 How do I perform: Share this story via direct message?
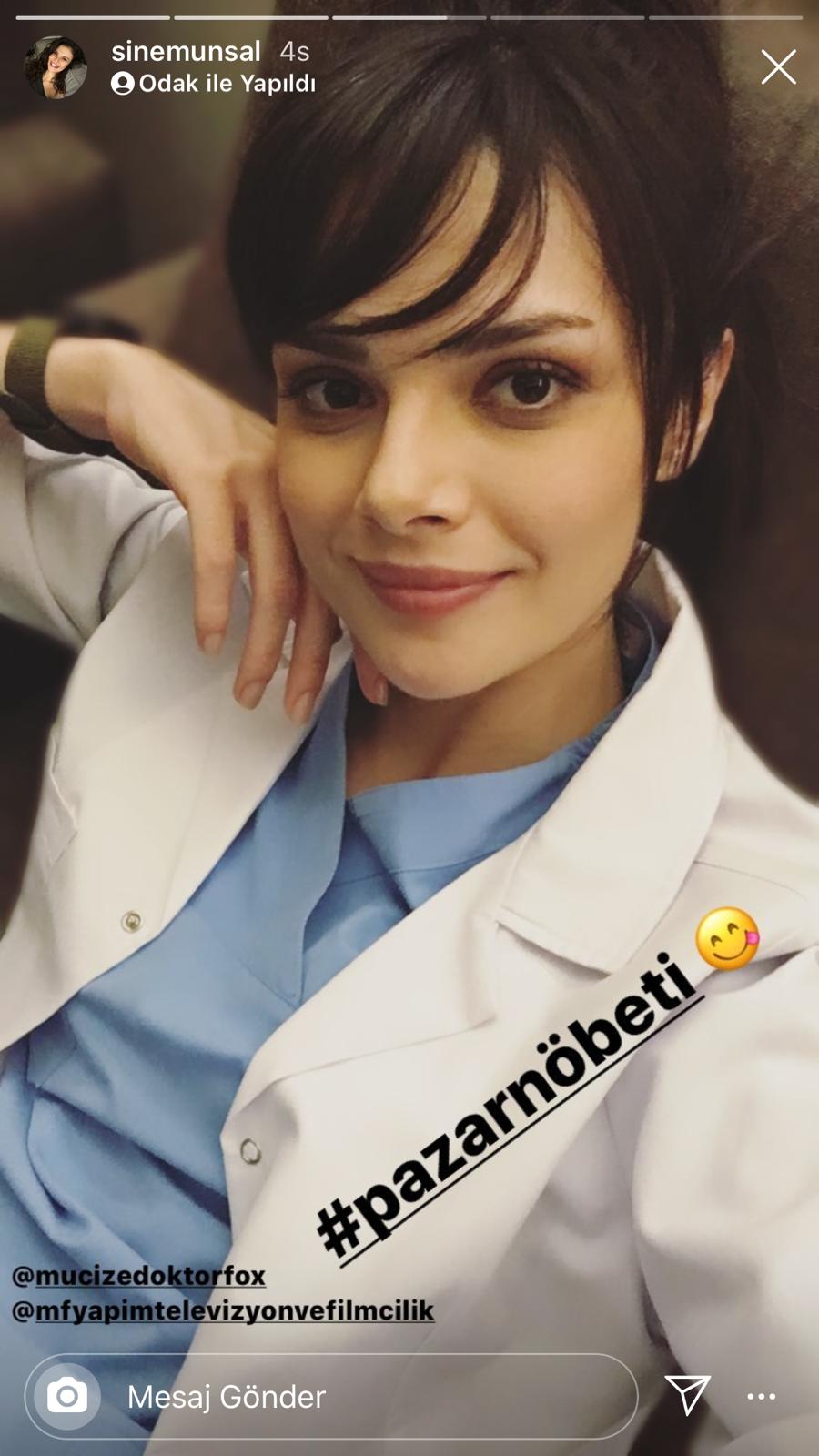[x=687, y=1395]
